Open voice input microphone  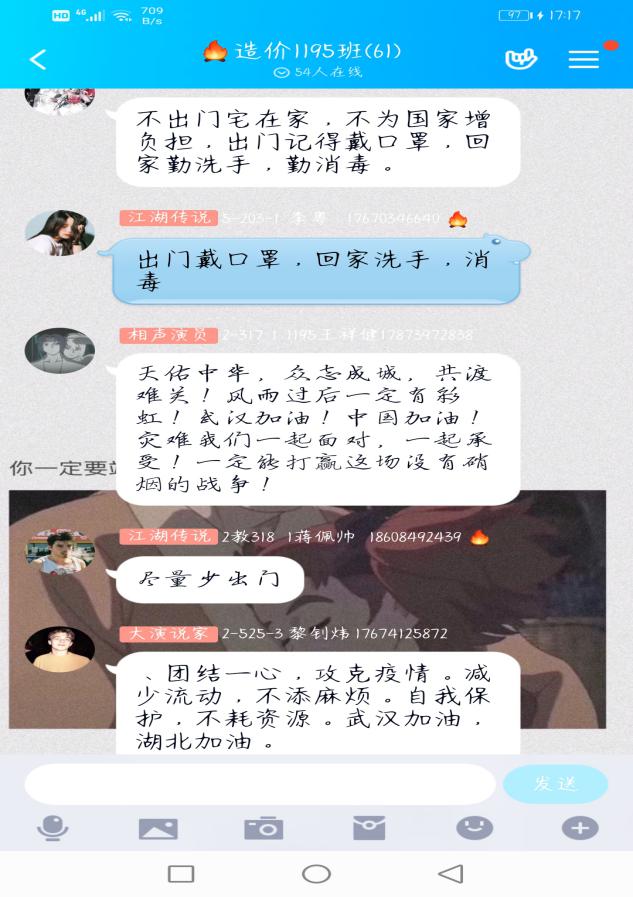(x=52, y=828)
